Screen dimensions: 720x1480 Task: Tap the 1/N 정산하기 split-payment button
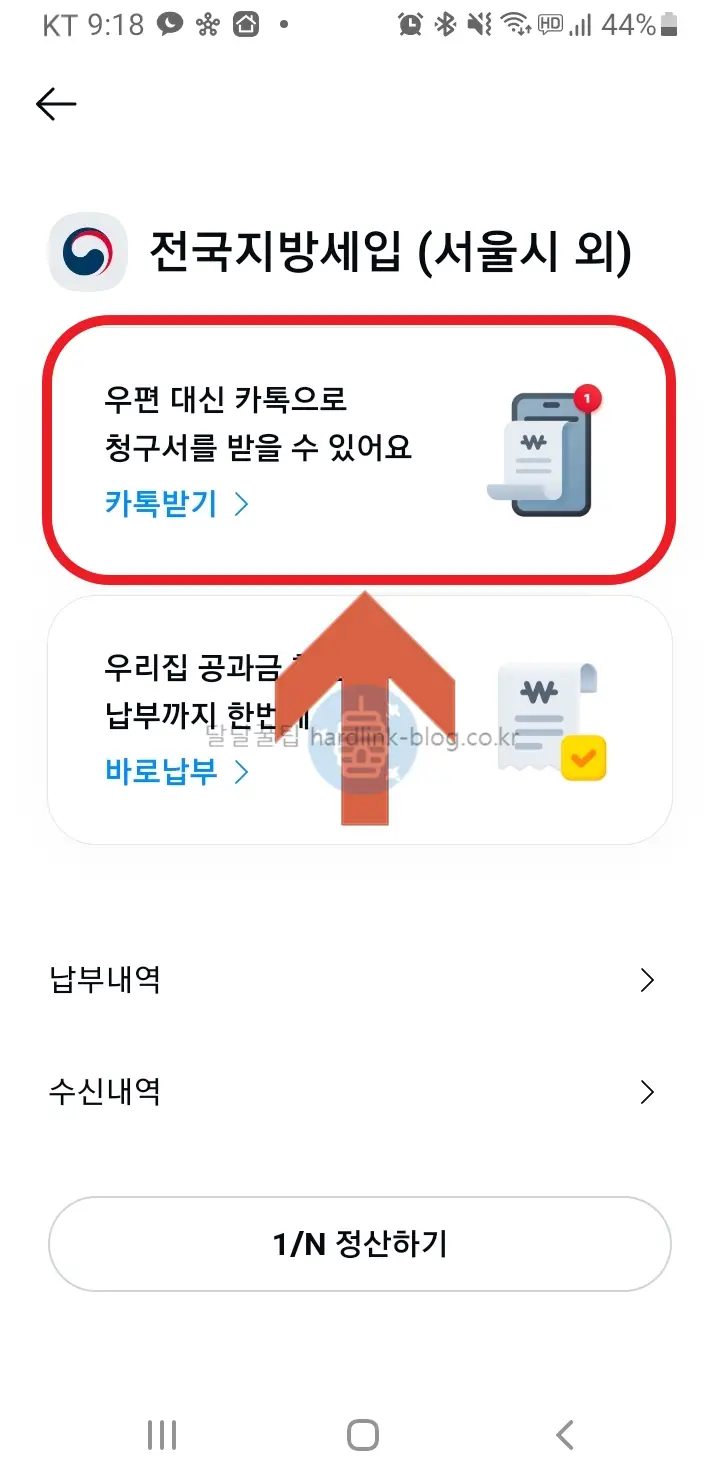tap(360, 1244)
